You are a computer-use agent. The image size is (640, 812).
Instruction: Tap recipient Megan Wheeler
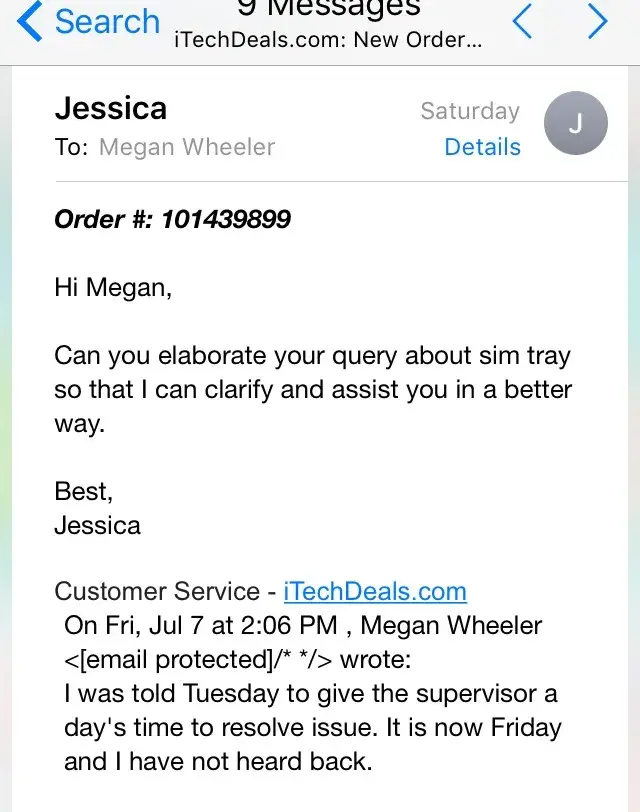(187, 147)
